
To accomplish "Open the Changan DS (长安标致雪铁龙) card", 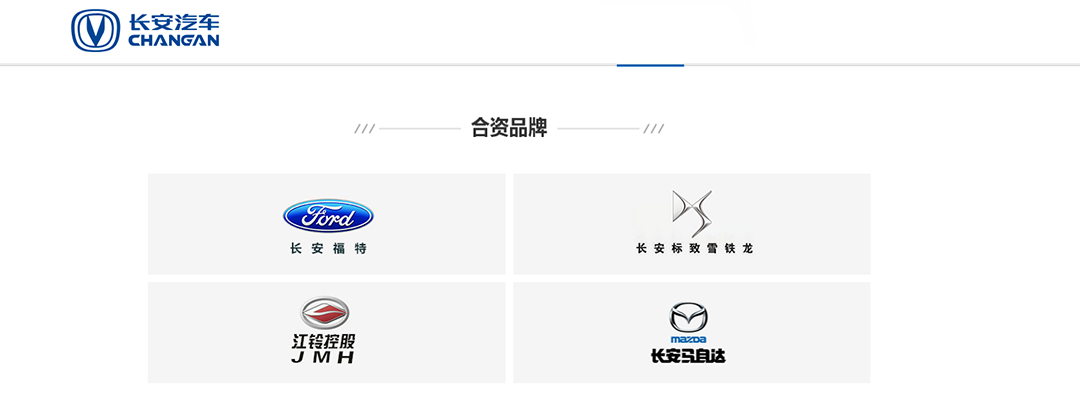I will pos(692,224).
